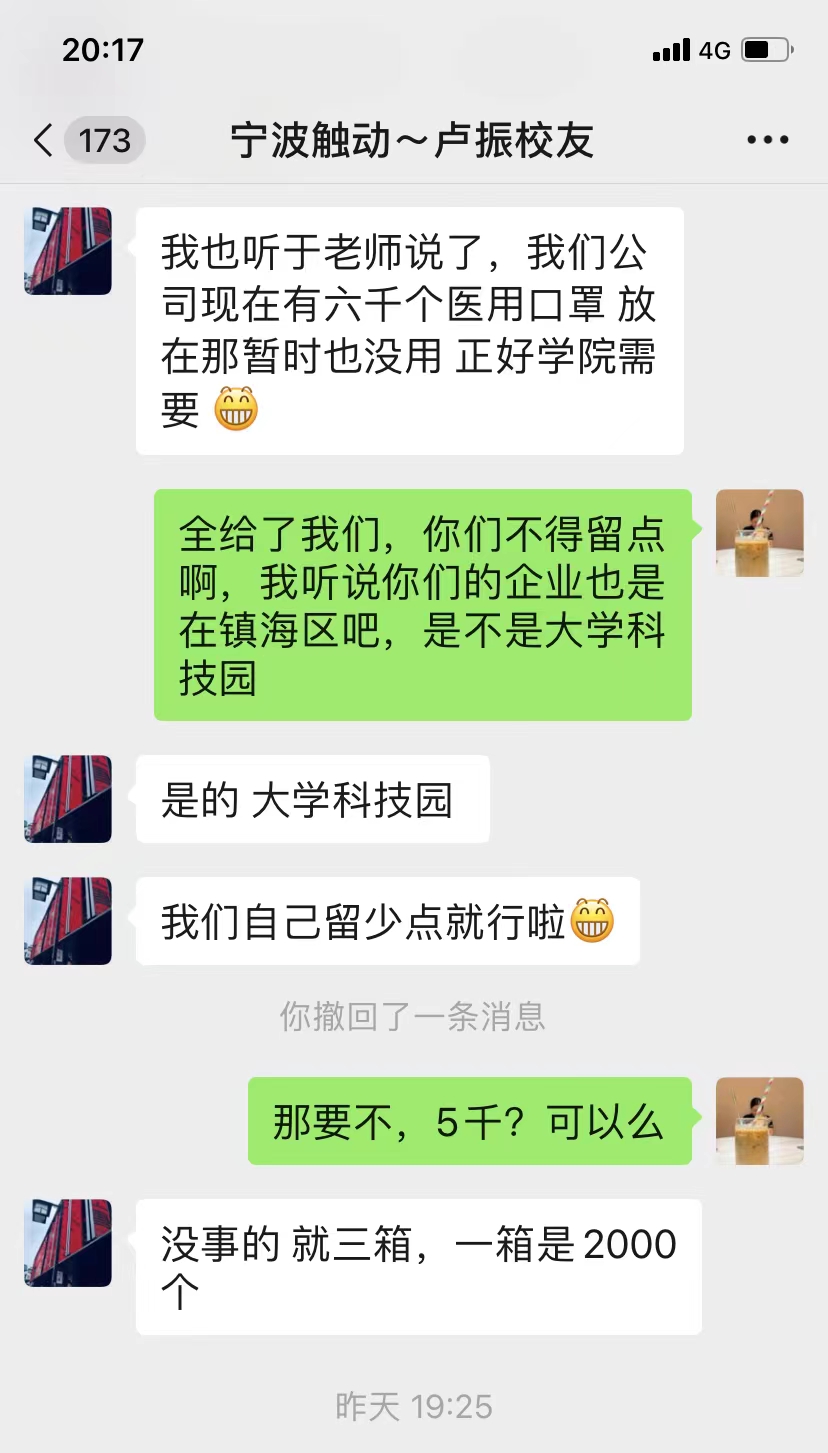Go back to the chat list
This screenshot has width=828, height=1453.
click(x=44, y=140)
